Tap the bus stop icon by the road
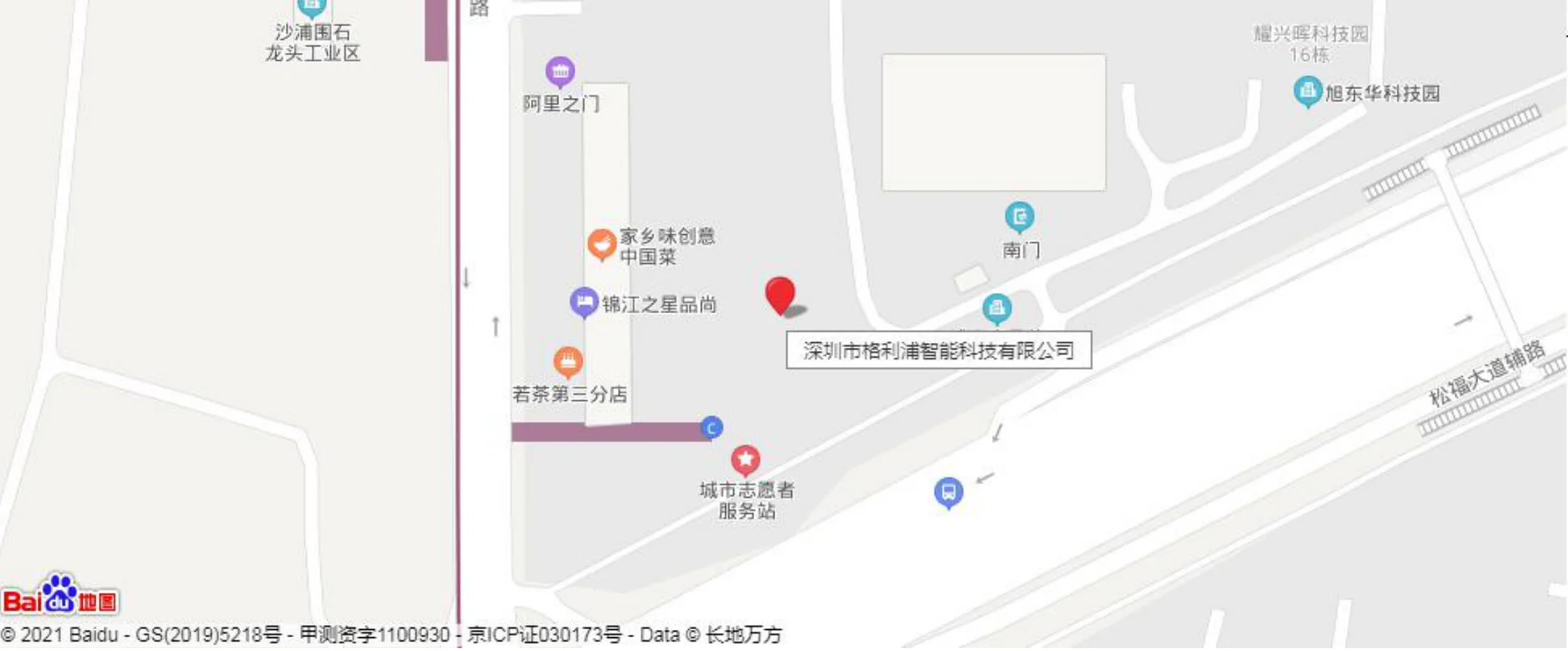Viewport: 1568px width, 651px height. coord(948,493)
